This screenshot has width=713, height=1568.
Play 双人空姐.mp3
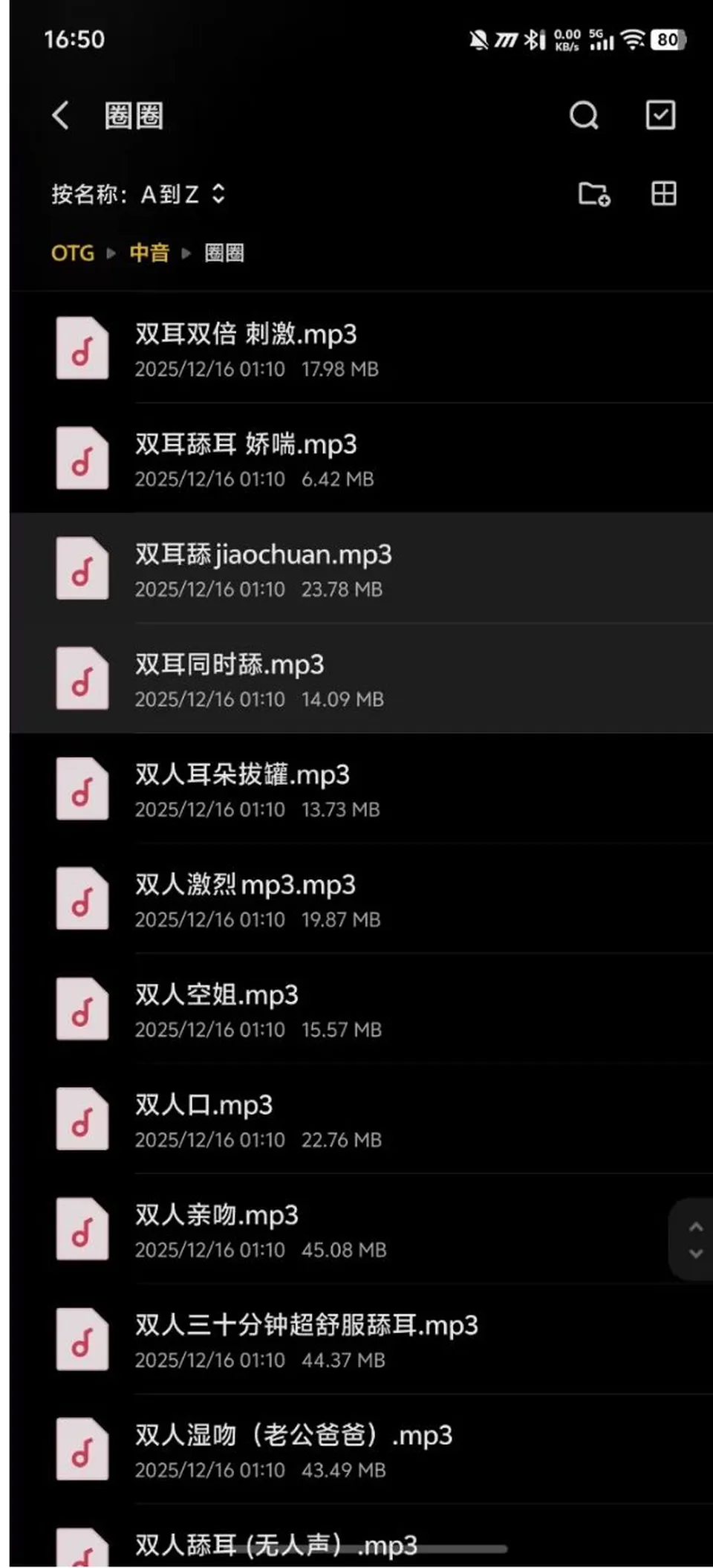click(x=362, y=1009)
